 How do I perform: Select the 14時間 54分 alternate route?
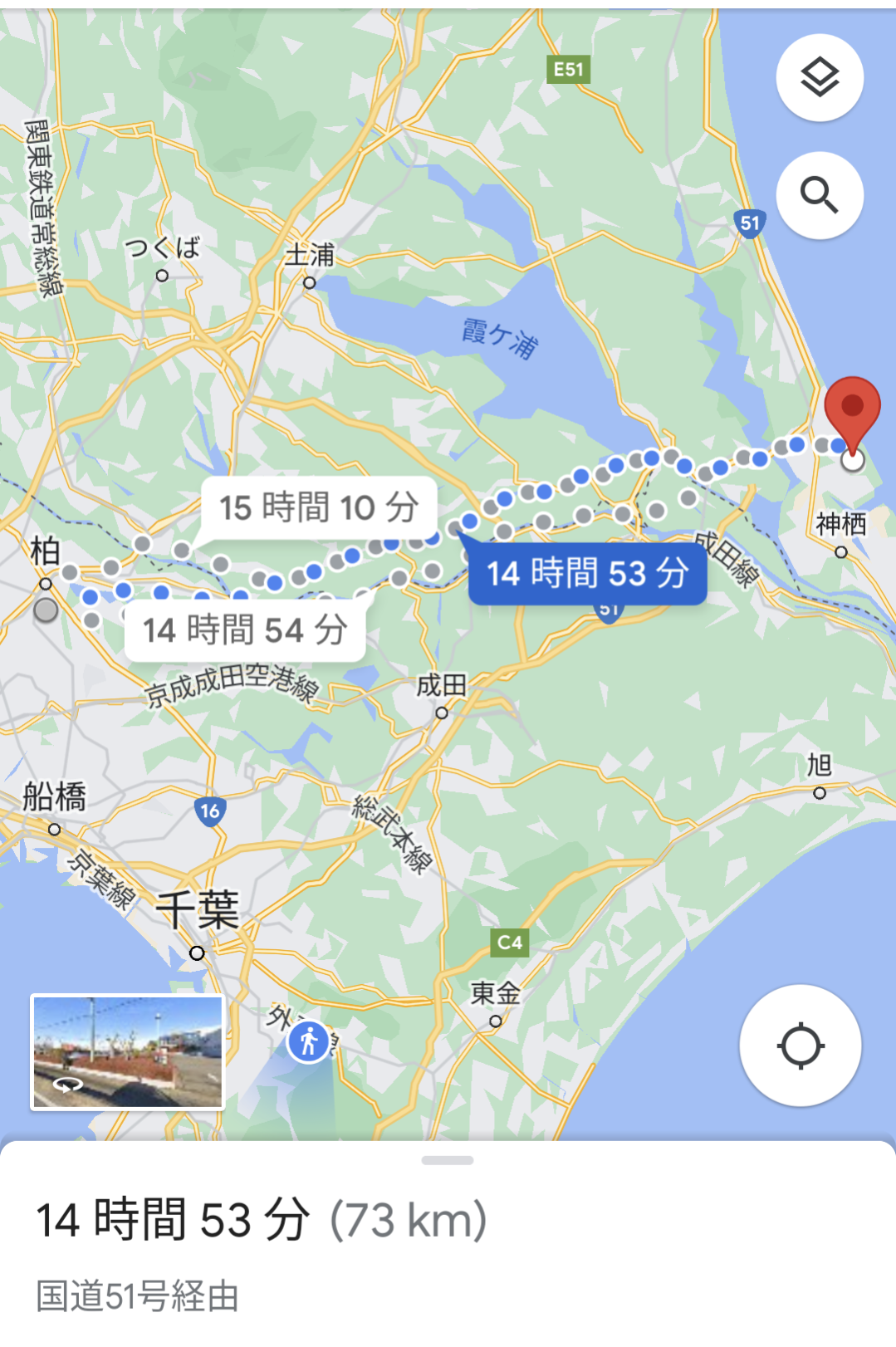(x=245, y=630)
